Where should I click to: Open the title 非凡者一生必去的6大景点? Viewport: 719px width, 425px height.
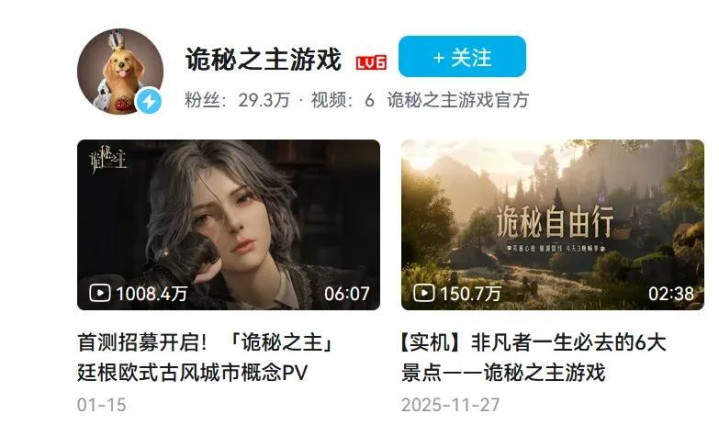point(533,357)
